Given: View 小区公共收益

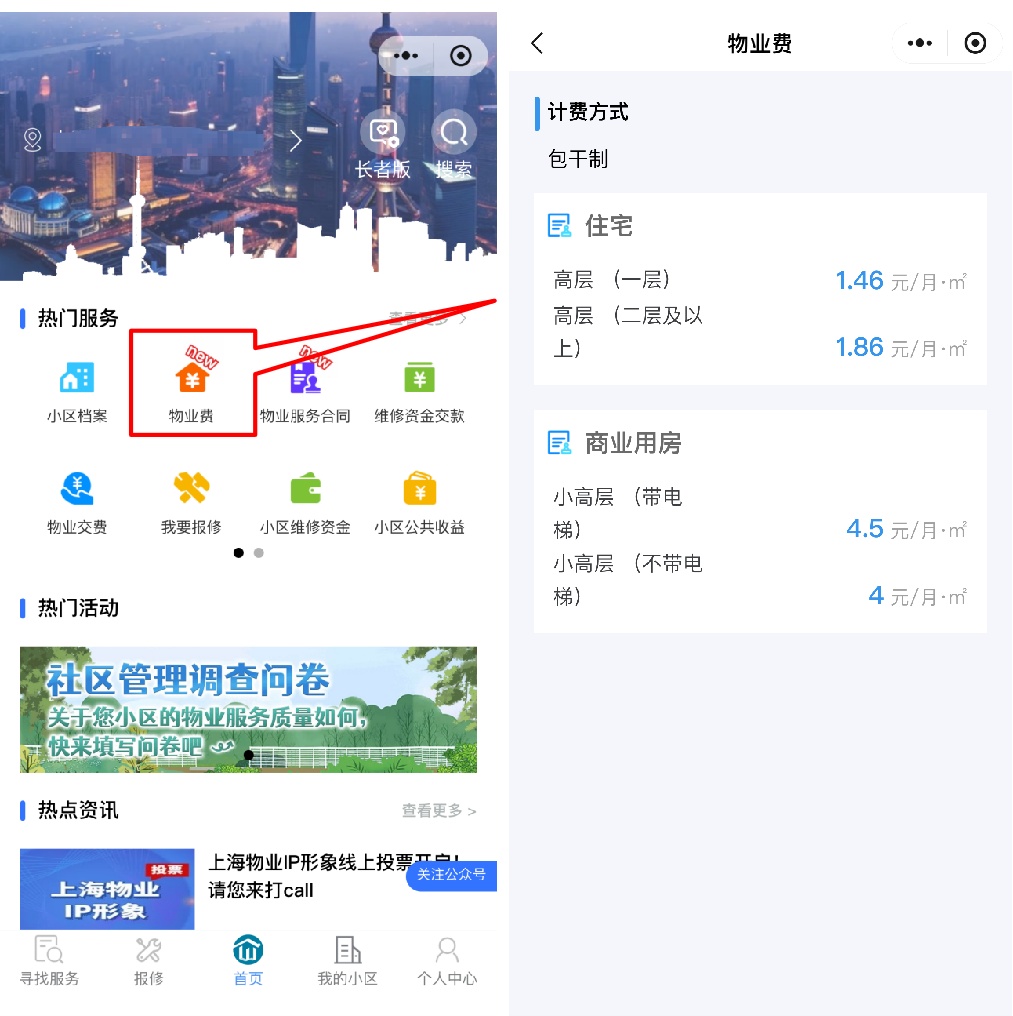Looking at the screenshot, I should pyautogui.click(x=419, y=504).
